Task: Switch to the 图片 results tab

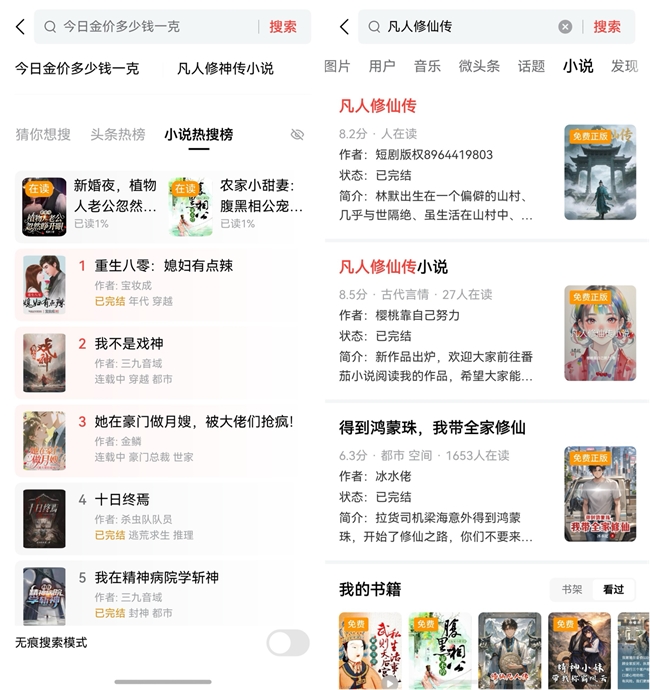Action: tap(338, 66)
